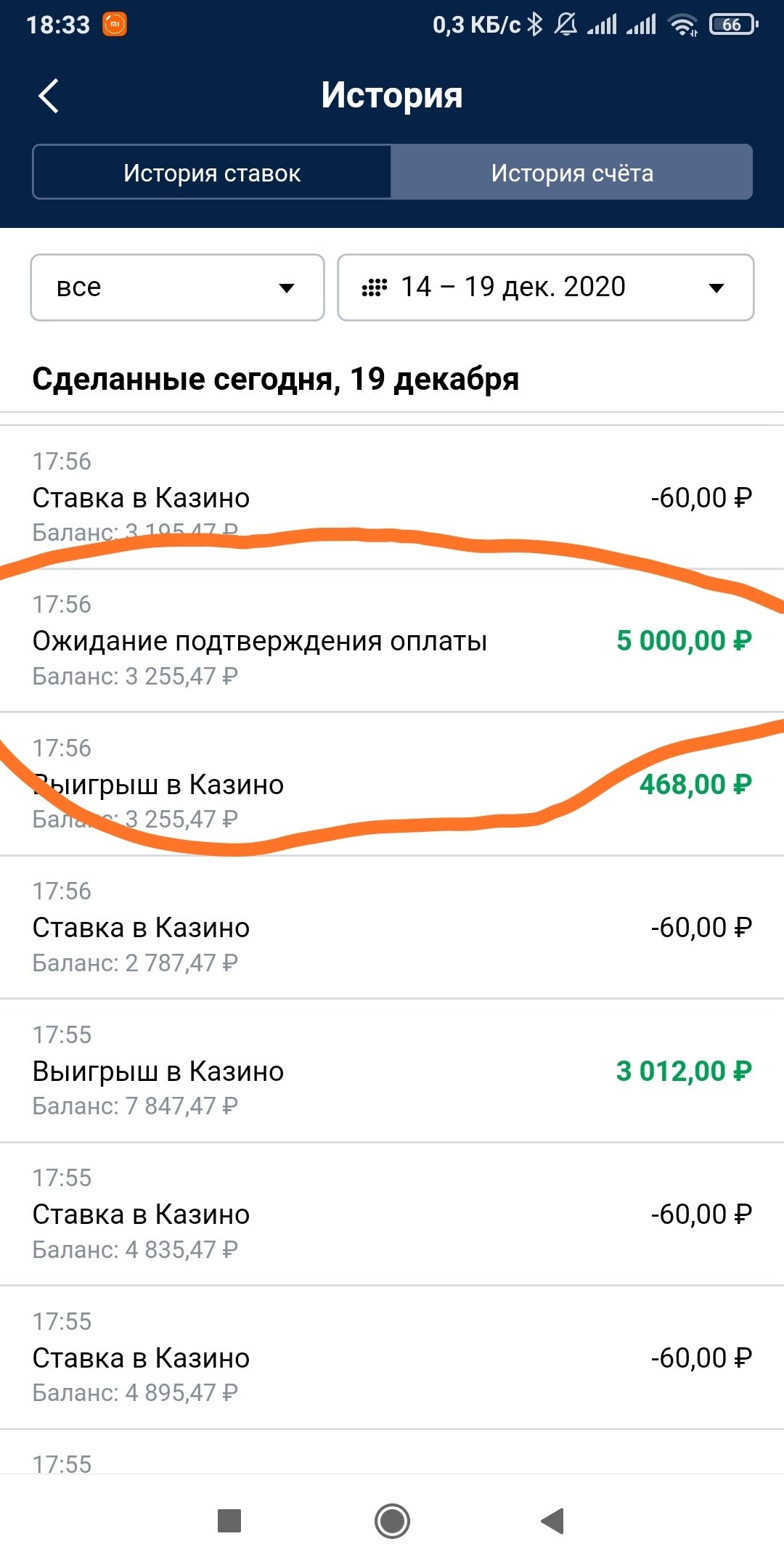Open the 'все' transaction type dropdown

177,287
